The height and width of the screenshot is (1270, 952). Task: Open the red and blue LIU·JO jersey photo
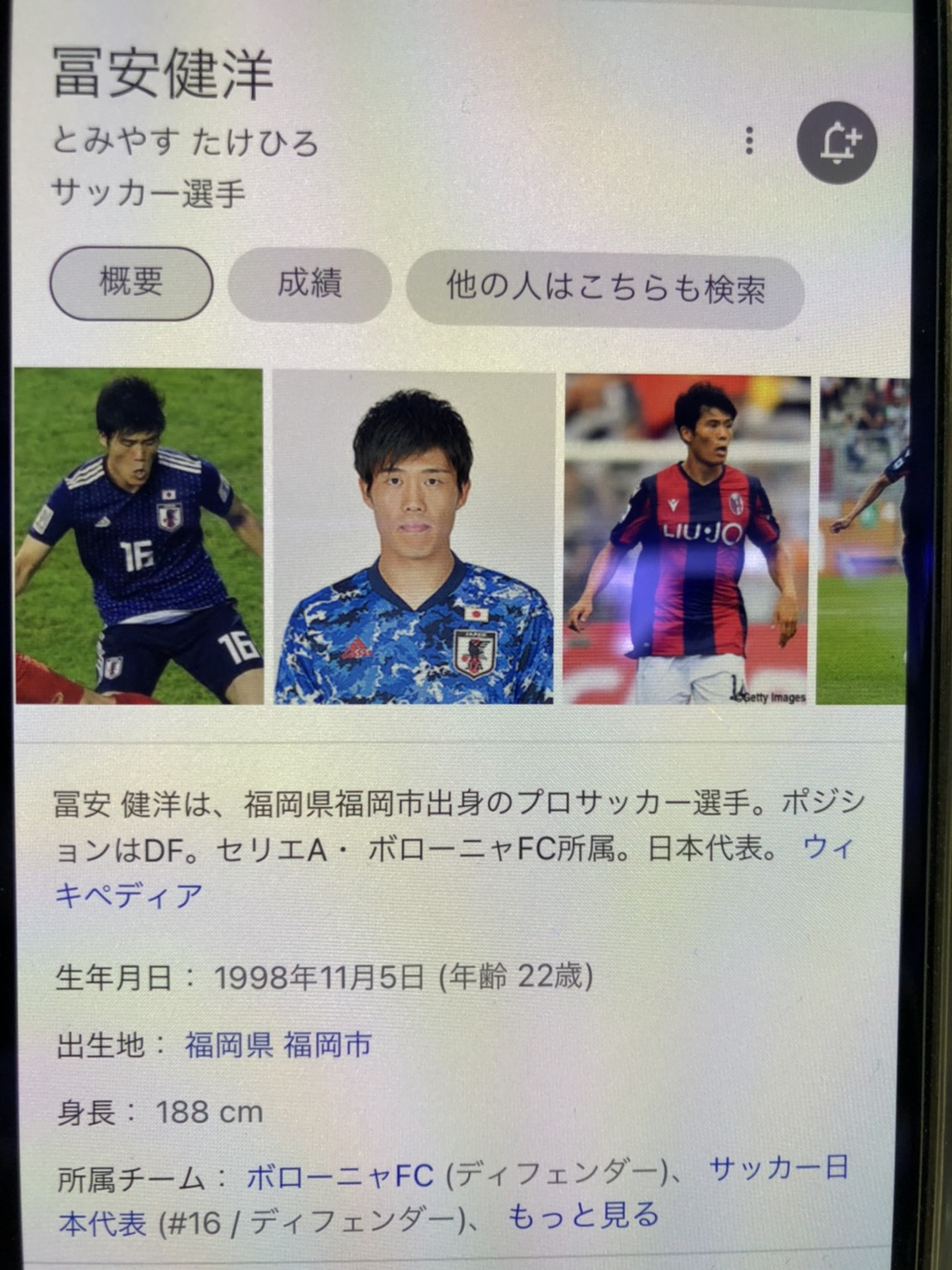click(x=687, y=540)
